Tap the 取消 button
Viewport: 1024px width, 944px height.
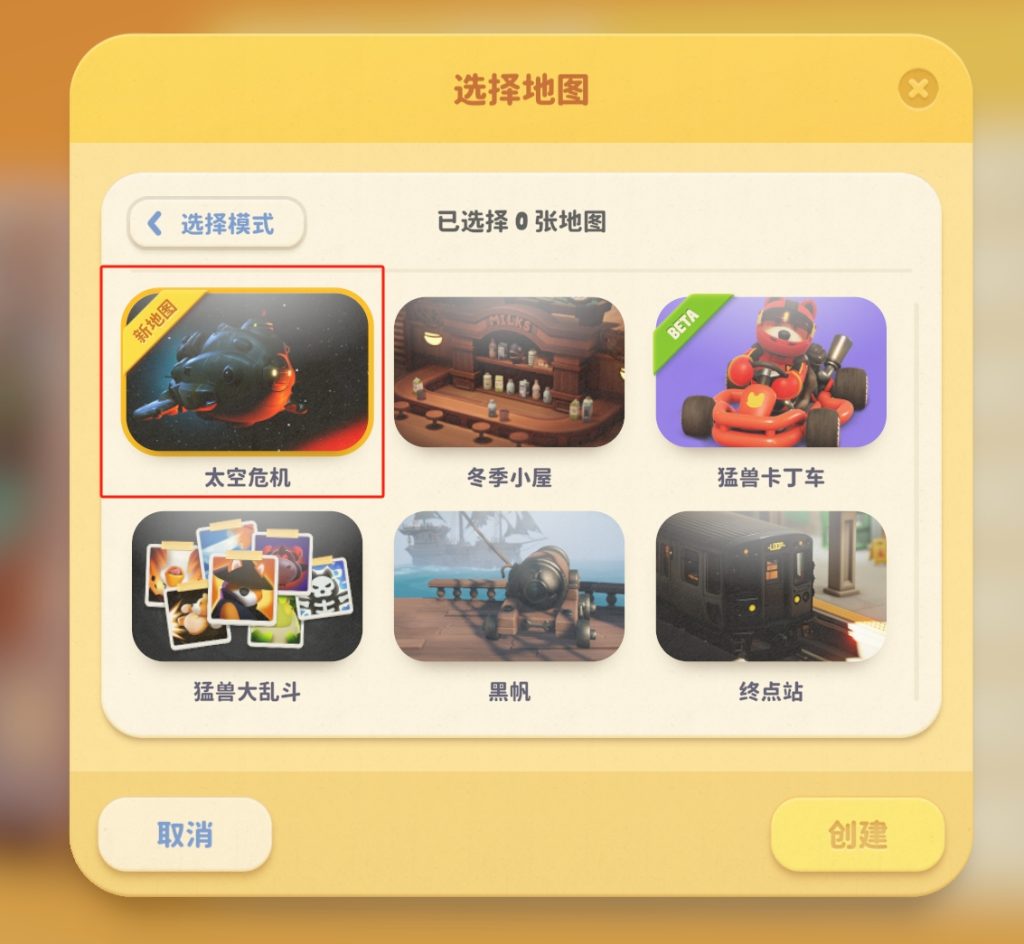(x=185, y=834)
